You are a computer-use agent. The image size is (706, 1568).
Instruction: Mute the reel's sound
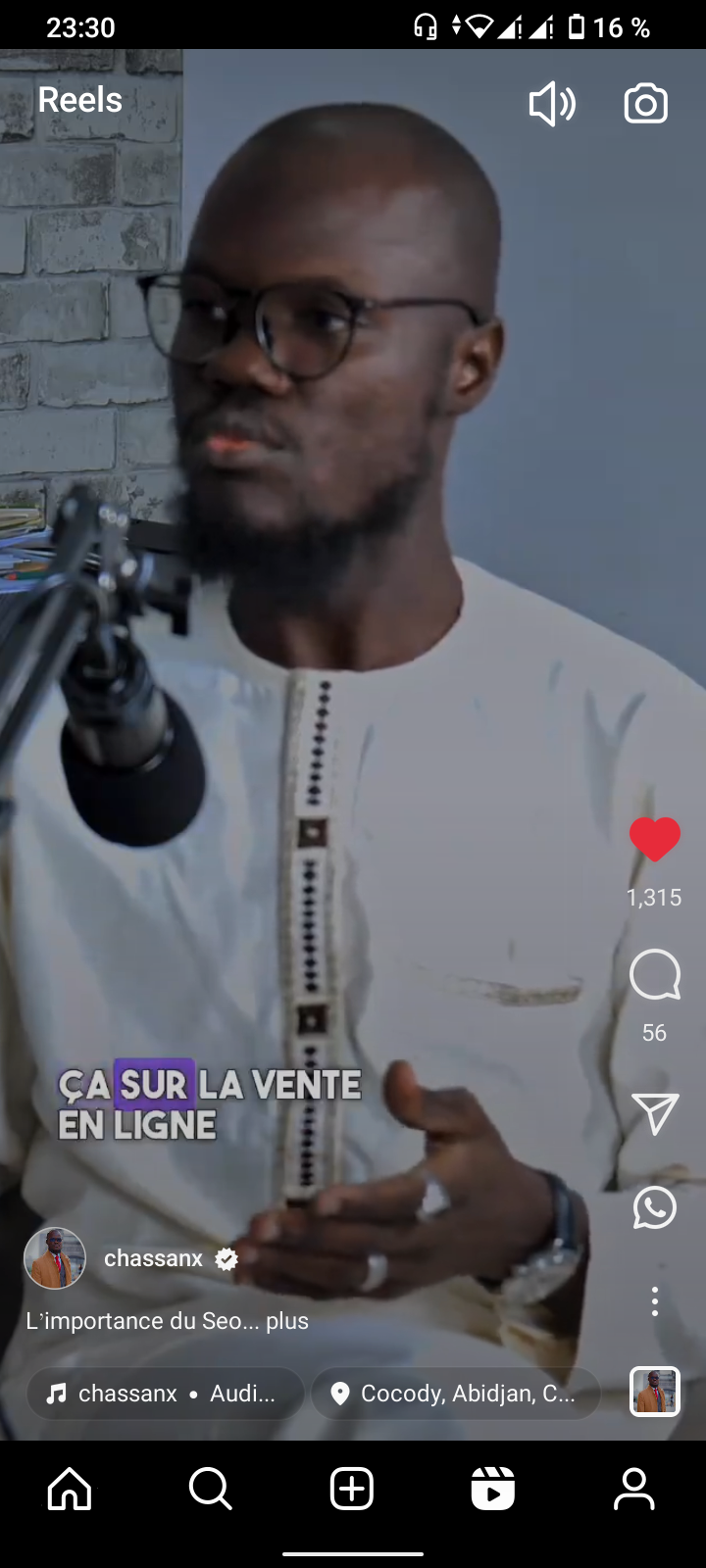pos(552,104)
